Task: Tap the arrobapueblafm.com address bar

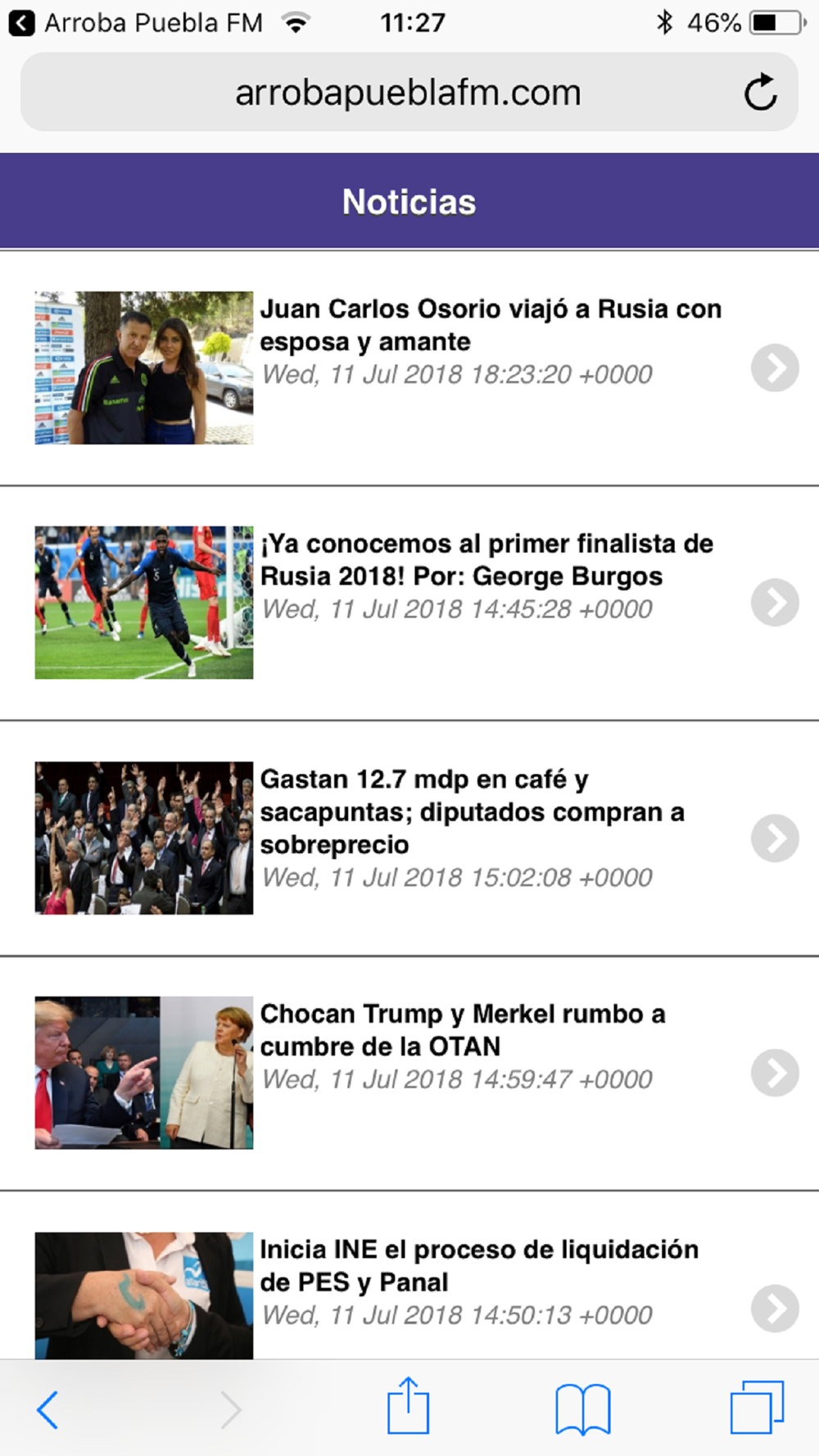Action: point(408,92)
